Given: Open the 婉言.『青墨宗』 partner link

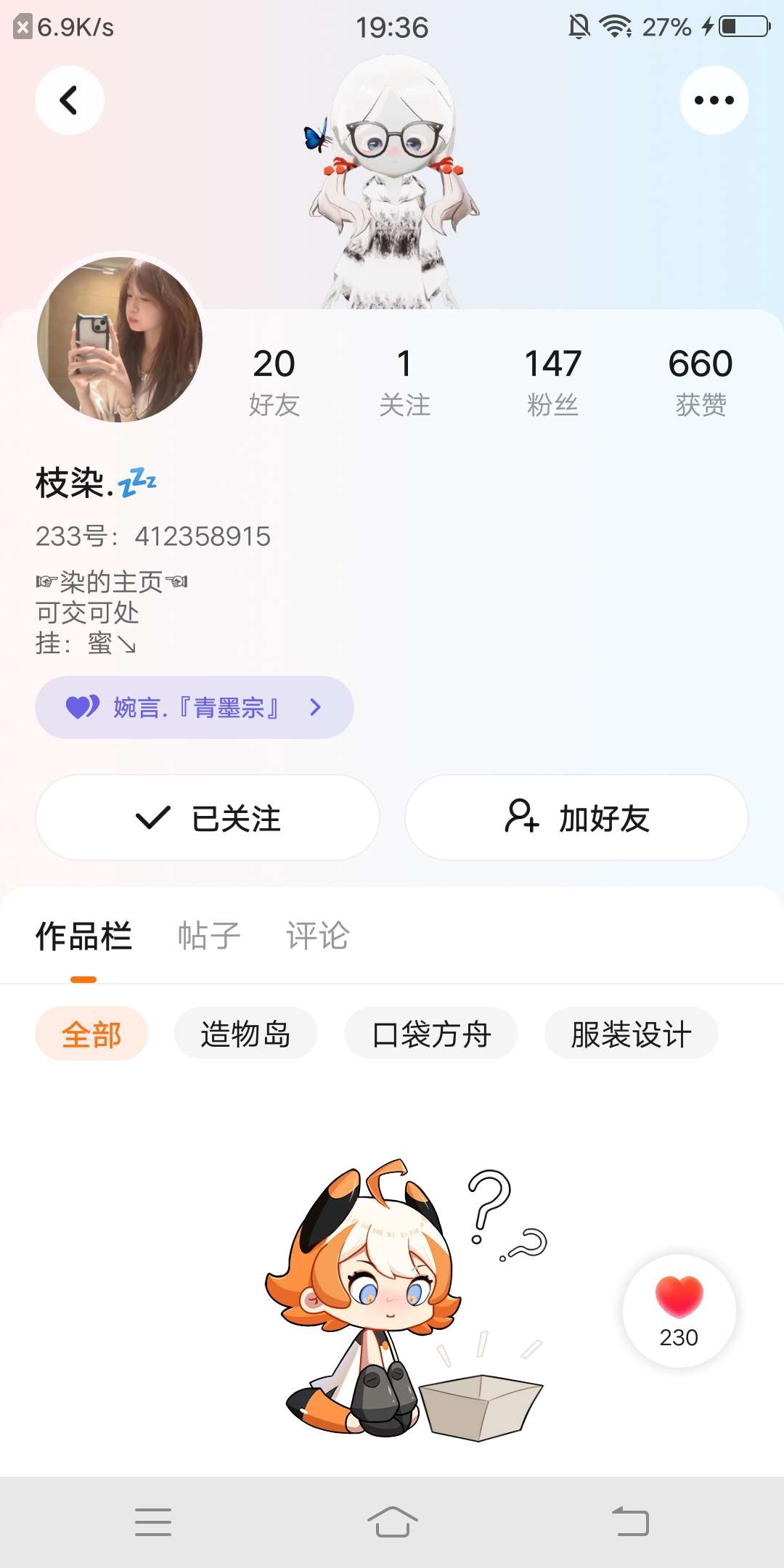Looking at the screenshot, I should 194,707.
